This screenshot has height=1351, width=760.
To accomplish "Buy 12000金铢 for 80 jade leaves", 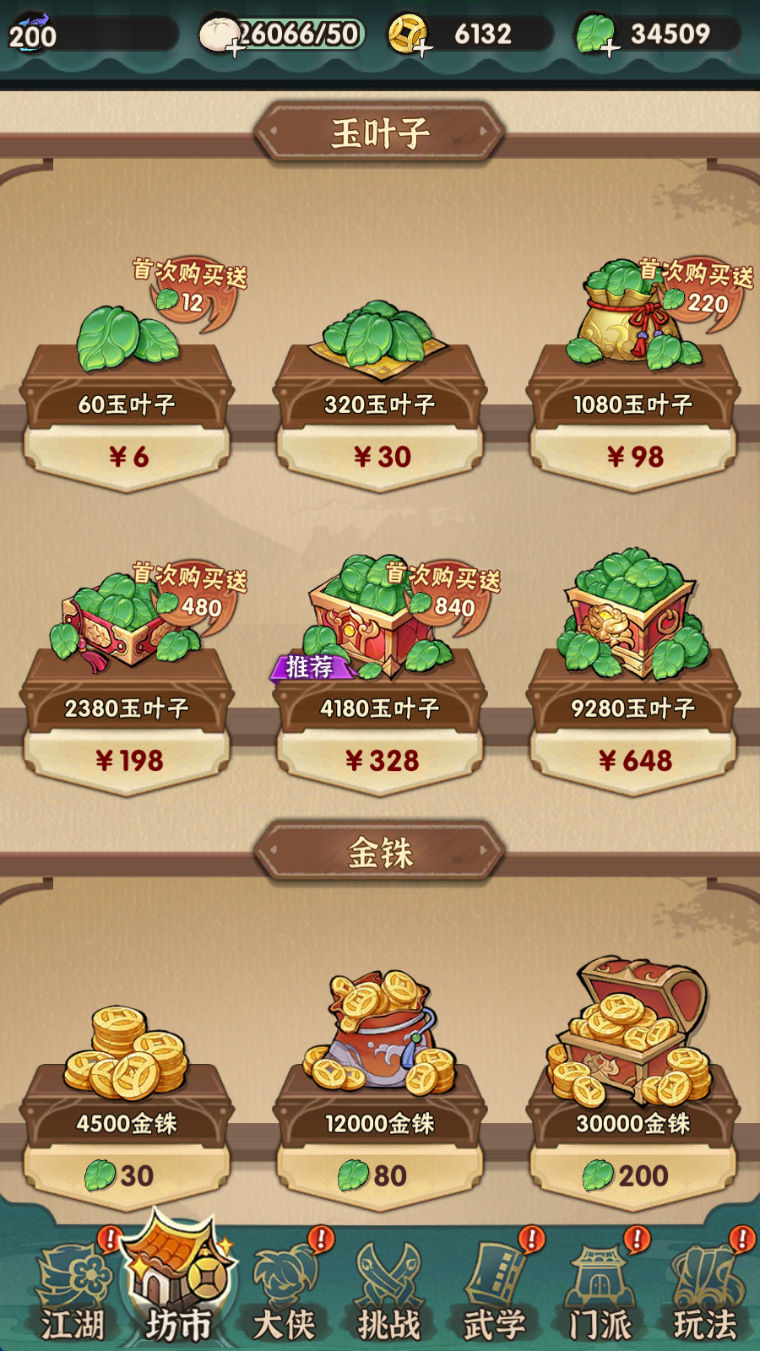I will [380, 1175].
